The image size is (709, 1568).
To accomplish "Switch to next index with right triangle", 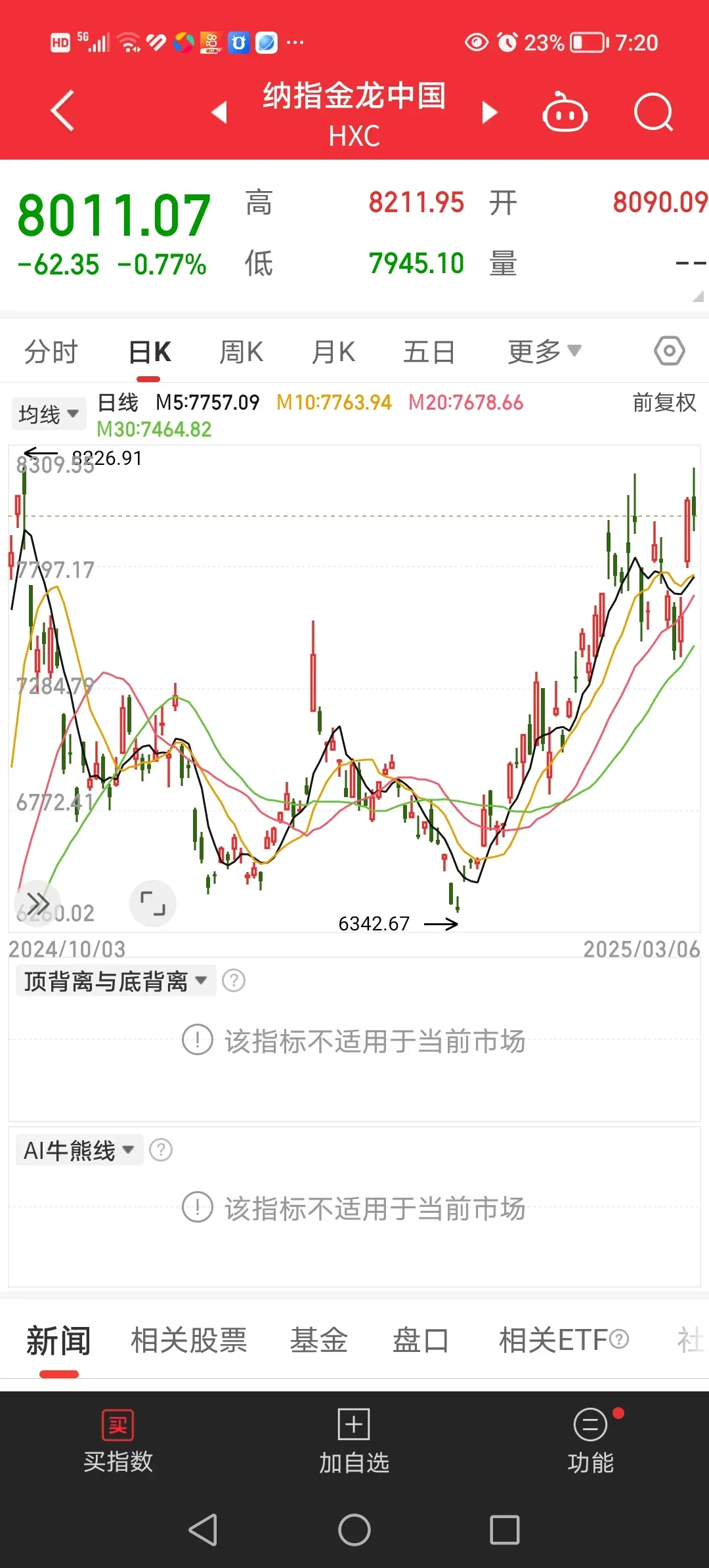I will click(x=490, y=112).
